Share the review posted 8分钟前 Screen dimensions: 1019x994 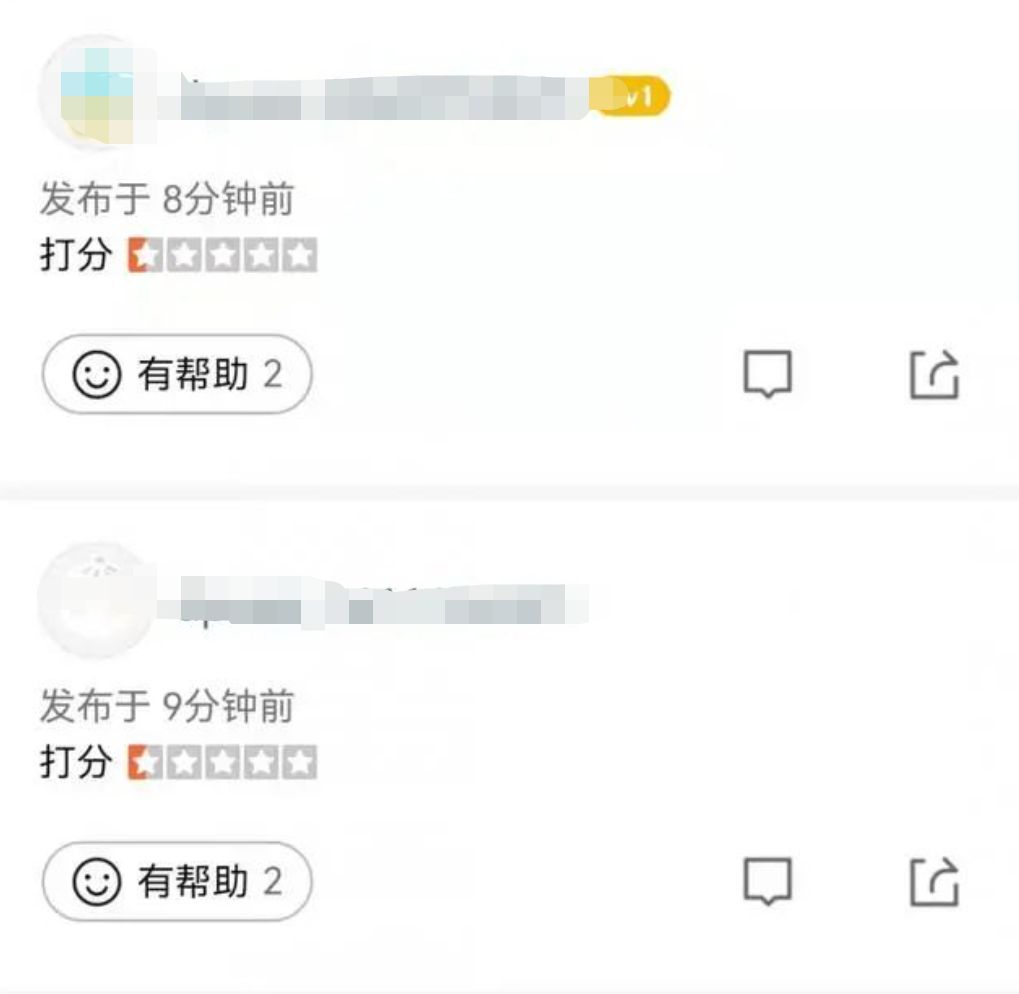pyautogui.click(x=934, y=376)
